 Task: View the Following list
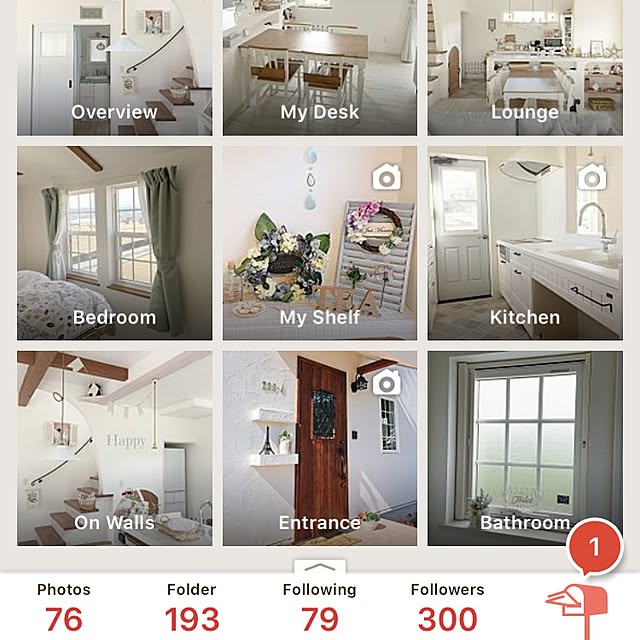319,607
